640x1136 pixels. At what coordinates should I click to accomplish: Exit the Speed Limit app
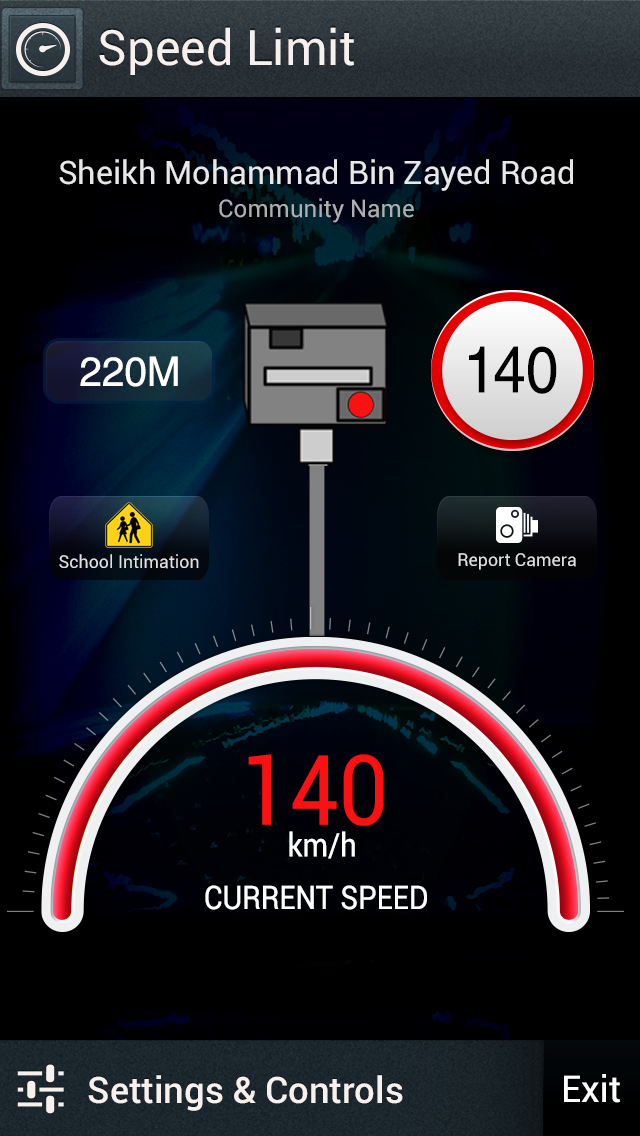point(591,1089)
